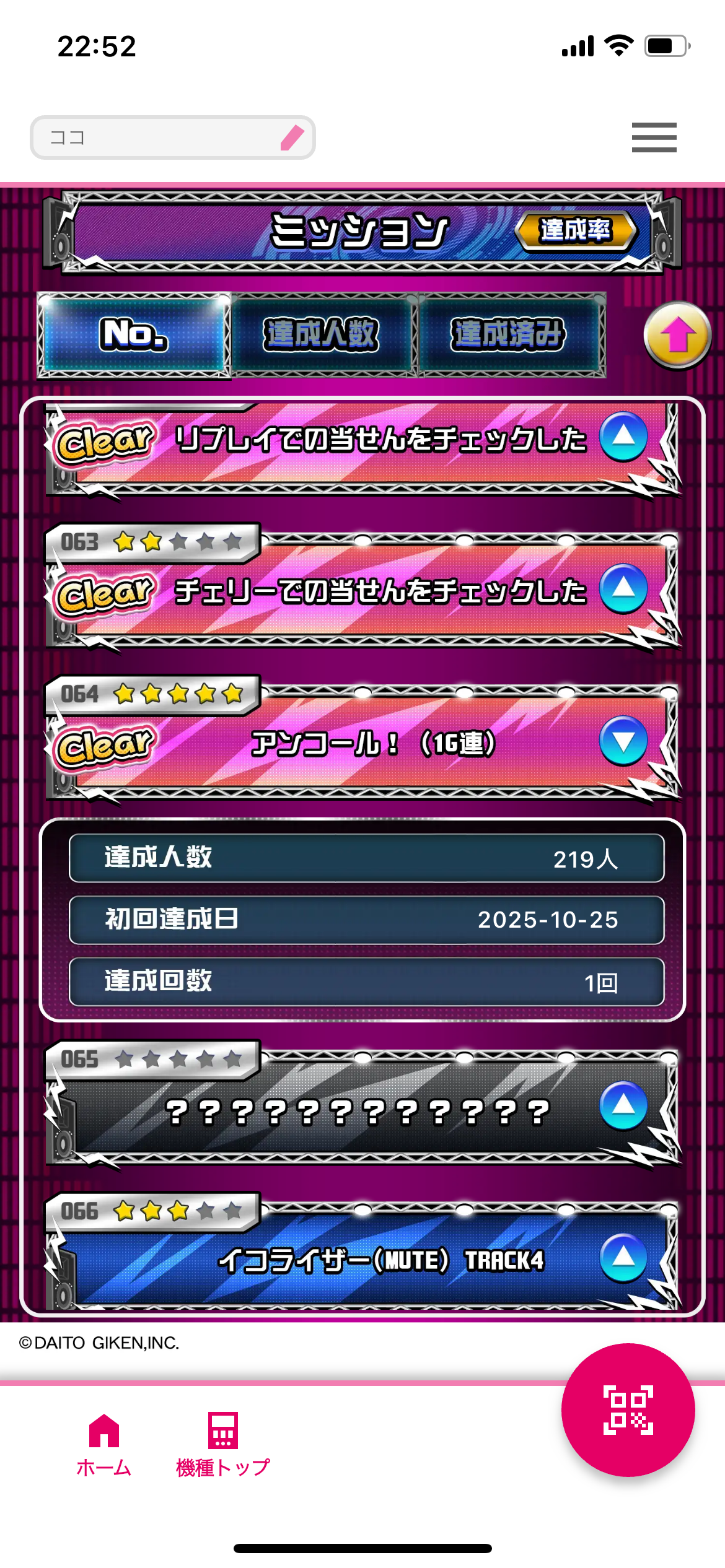Image resolution: width=725 pixels, height=1568 pixels.
Task: Expand mission 063 チェリーでの当せん details
Action: 623,589
